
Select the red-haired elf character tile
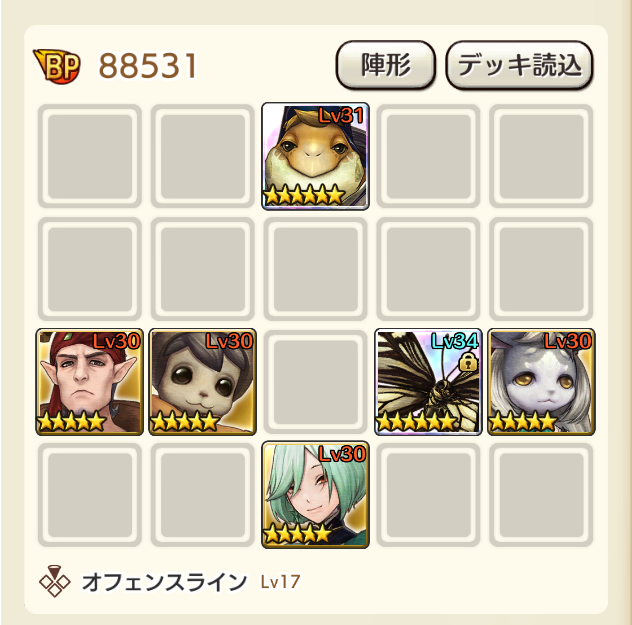90,382
